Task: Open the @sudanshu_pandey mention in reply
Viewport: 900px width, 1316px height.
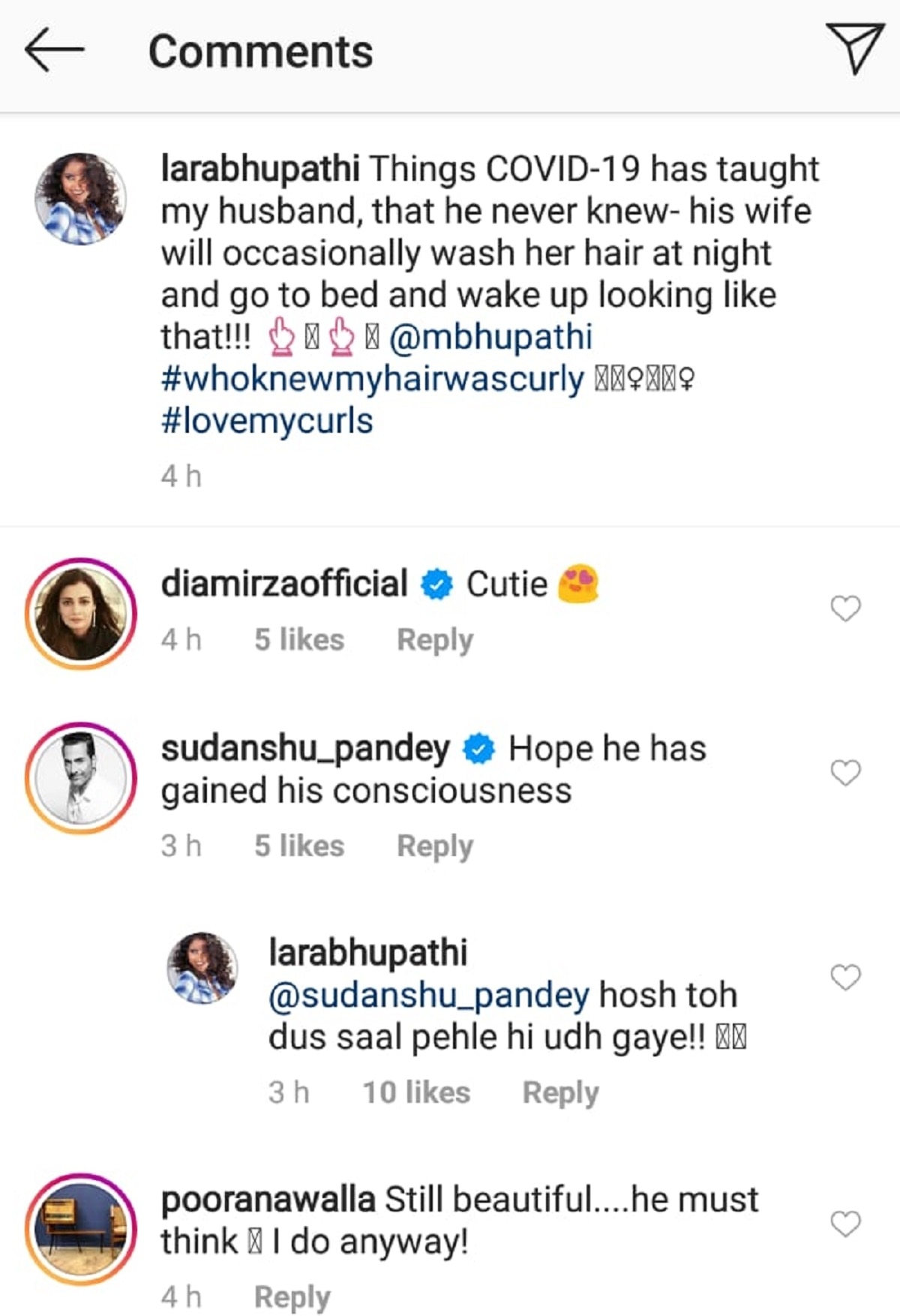Action: (x=429, y=996)
